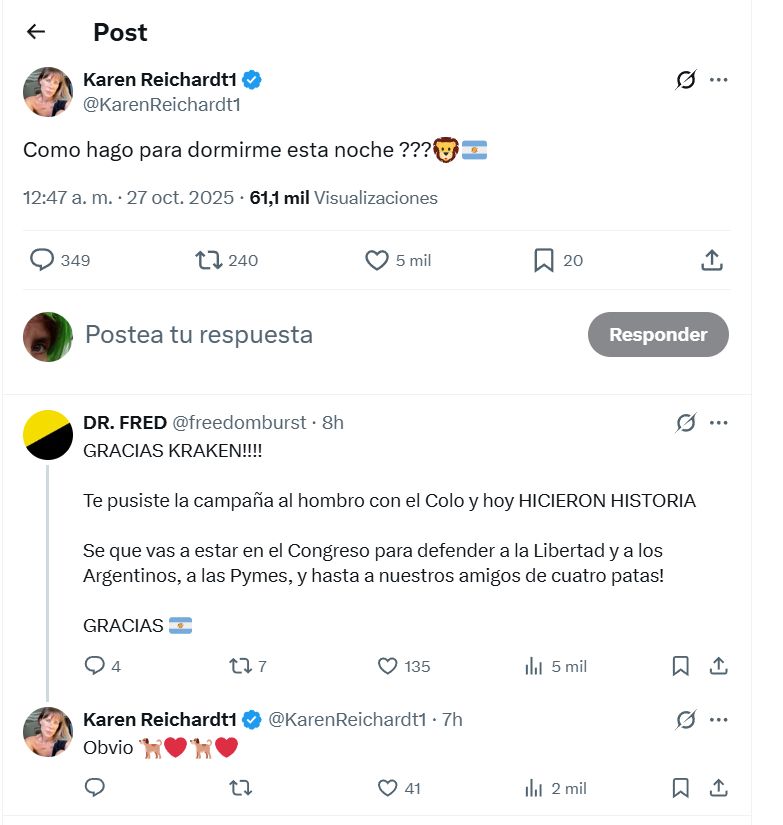Select the Post header at the top
The width and height of the screenshot is (783, 825).
coord(120,32)
